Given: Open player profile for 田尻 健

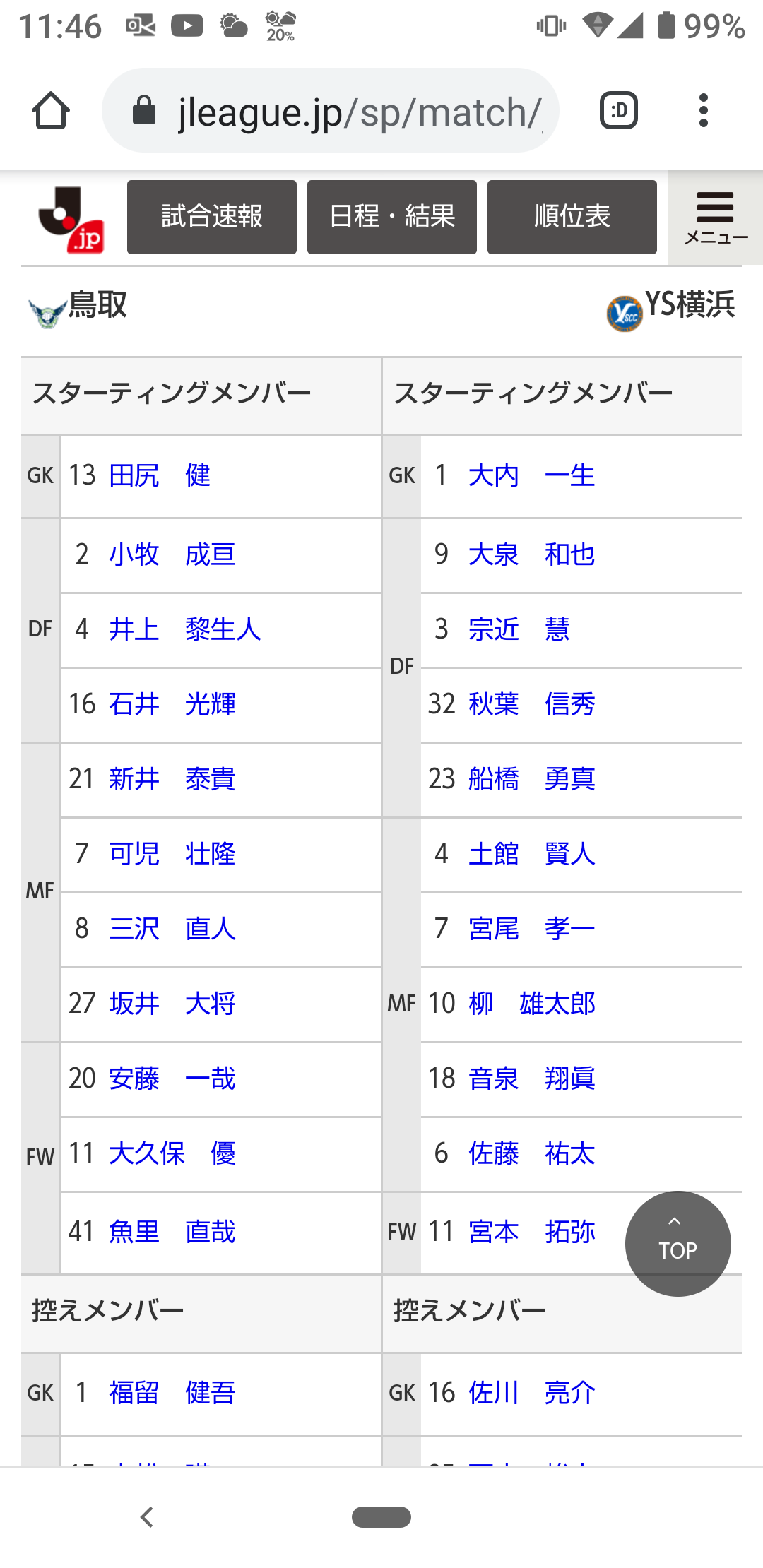Looking at the screenshot, I should 160,475.
